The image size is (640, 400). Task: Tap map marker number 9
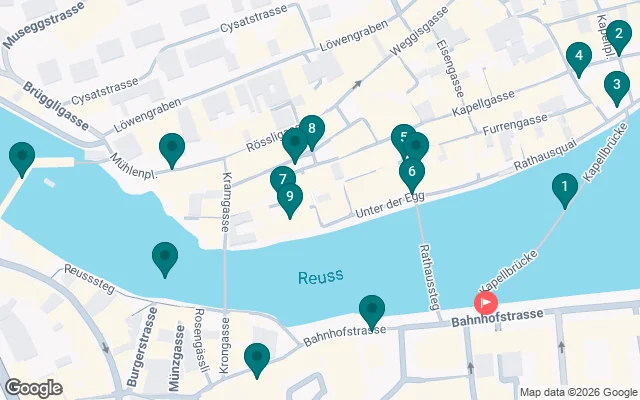[290, 198]
